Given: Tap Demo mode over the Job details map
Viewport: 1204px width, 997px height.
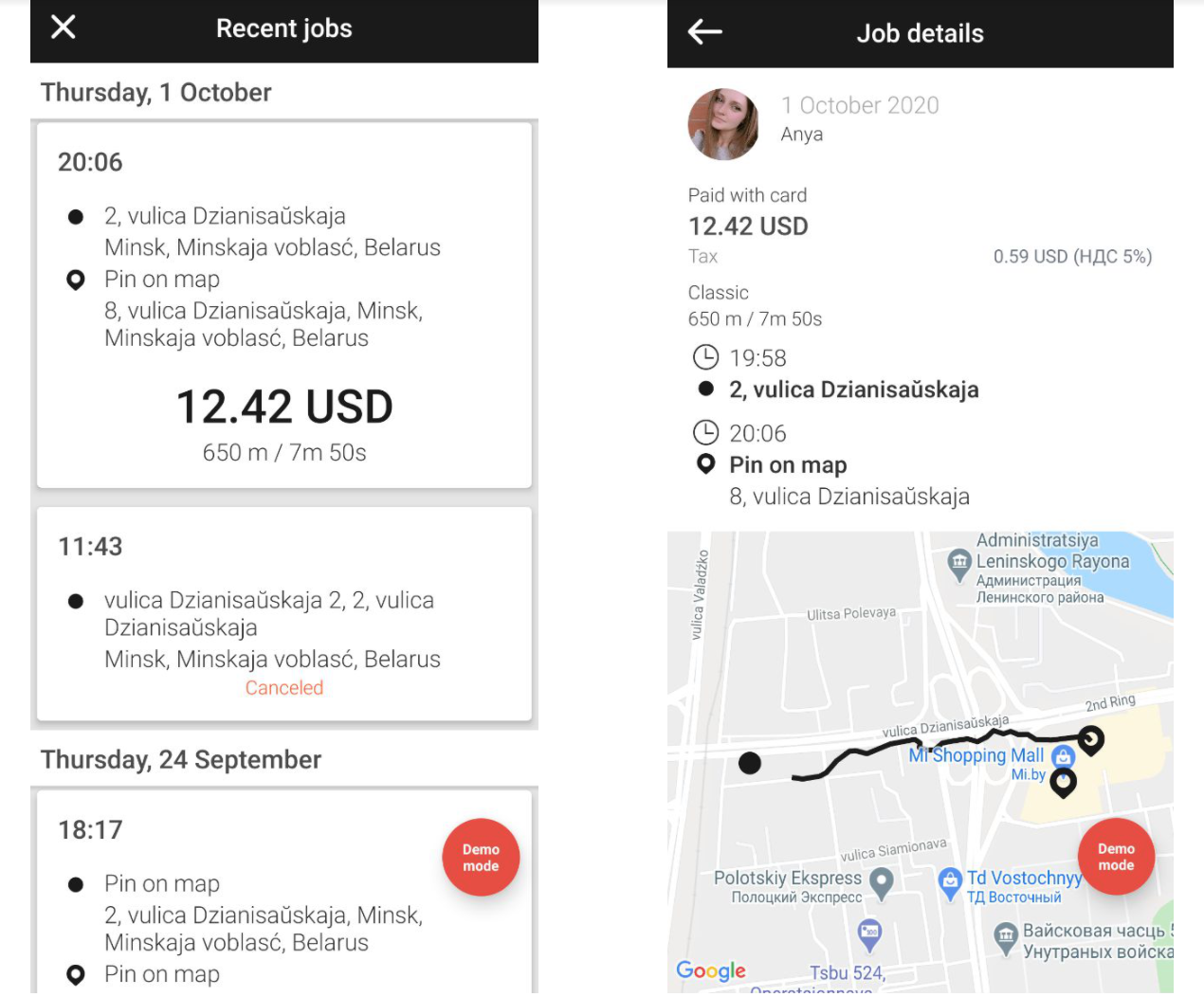Looking at the screenshot, I should point(1116,857).
